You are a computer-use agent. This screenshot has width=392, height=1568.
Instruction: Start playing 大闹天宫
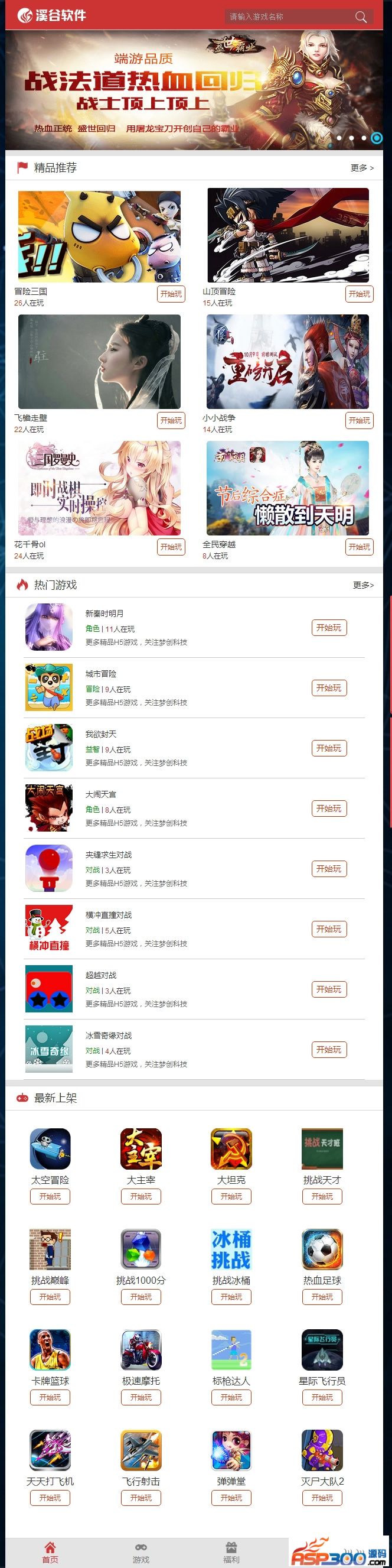pyautogui.click(x=329, y=809)
